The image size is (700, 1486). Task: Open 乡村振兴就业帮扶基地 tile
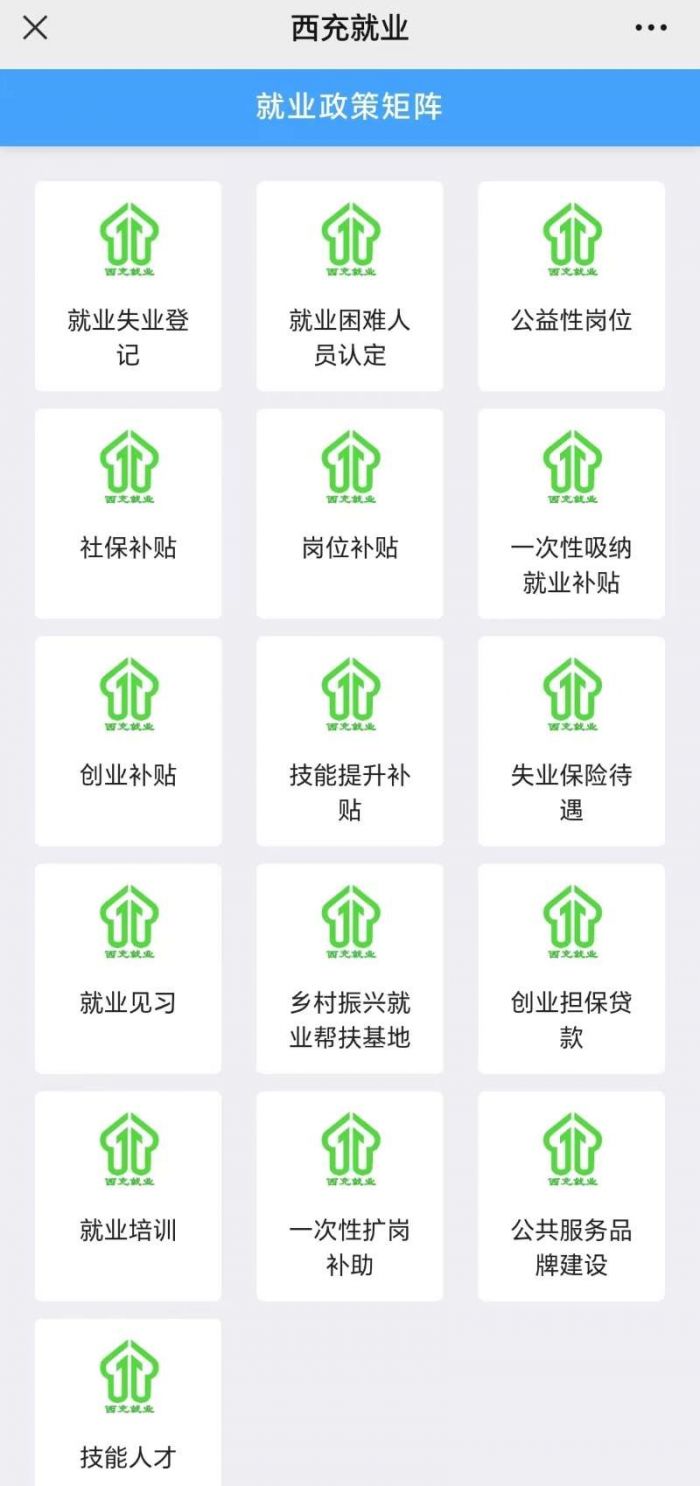pos(350,968)
